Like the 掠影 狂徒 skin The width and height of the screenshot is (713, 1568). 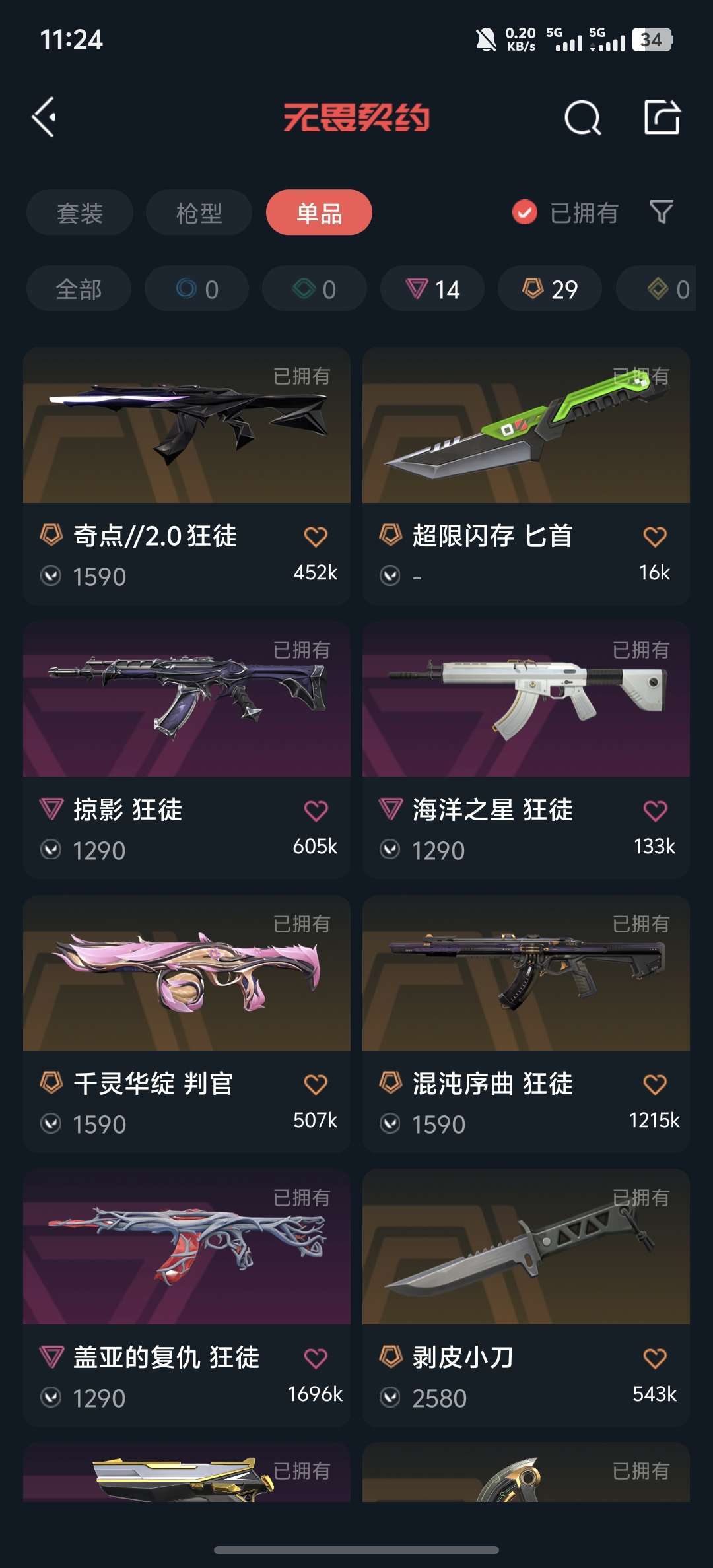click(x=316, y=810)
